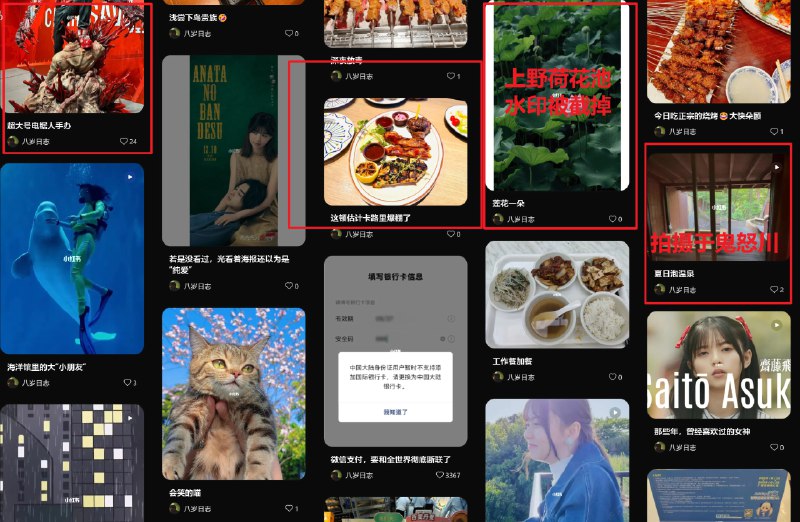The image size is (800, 522).
Task: Open the 荏花一朵 lotus pond post
Action: pos(557,98)
